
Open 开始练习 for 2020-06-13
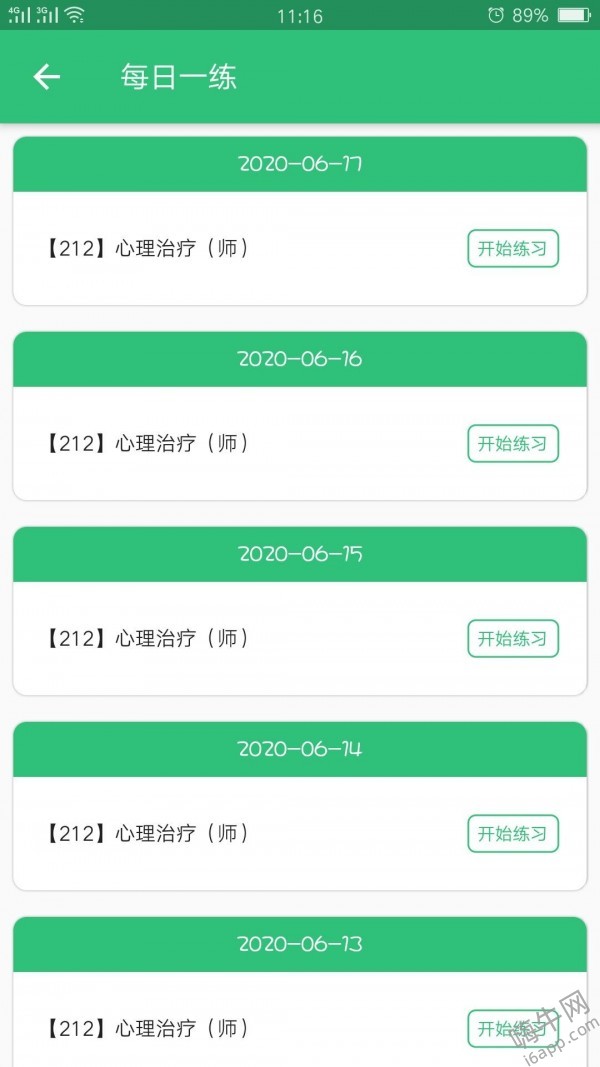point(513,1028)
